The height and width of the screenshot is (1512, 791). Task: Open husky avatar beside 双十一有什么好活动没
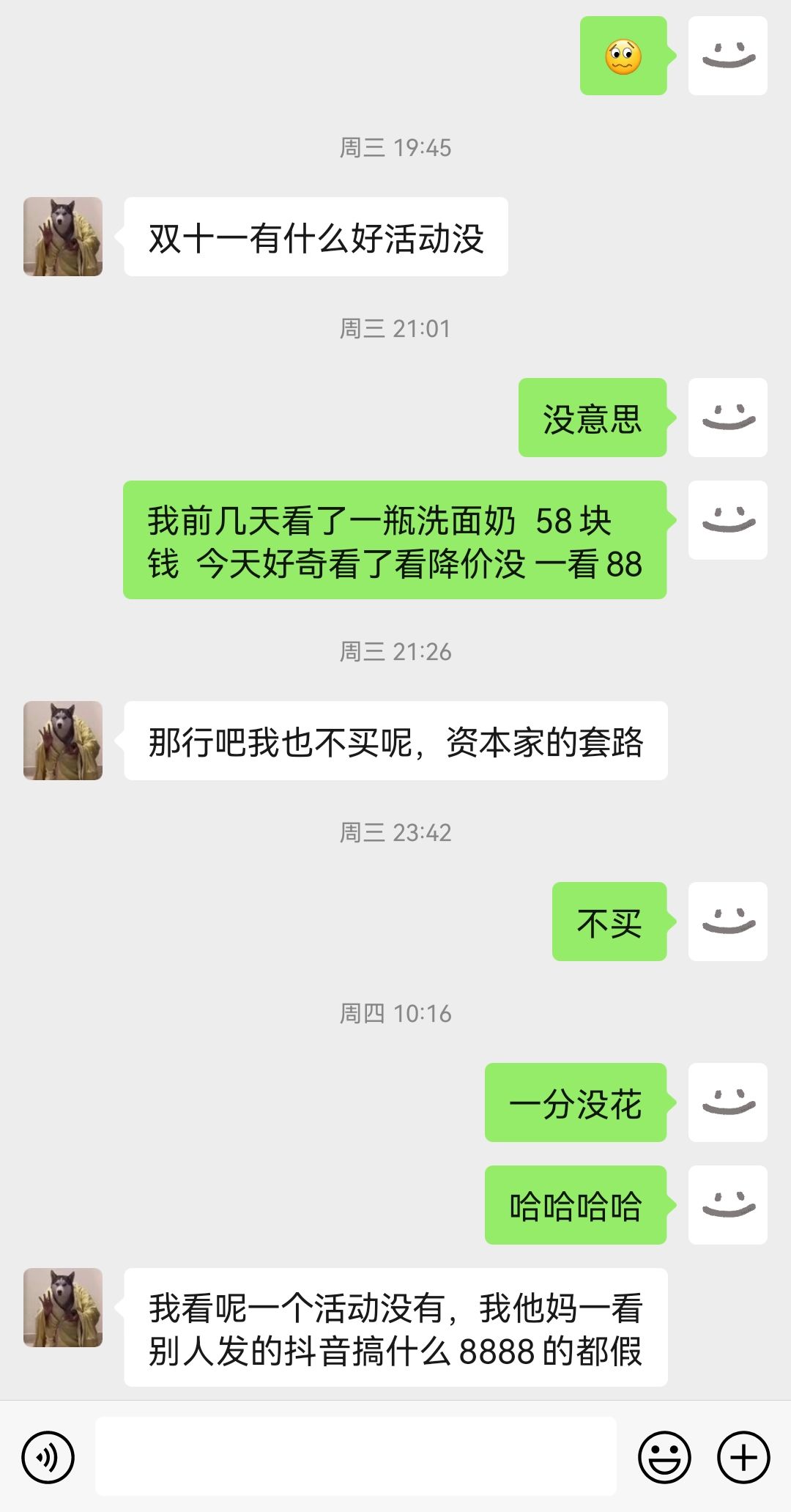pos(63,237)
